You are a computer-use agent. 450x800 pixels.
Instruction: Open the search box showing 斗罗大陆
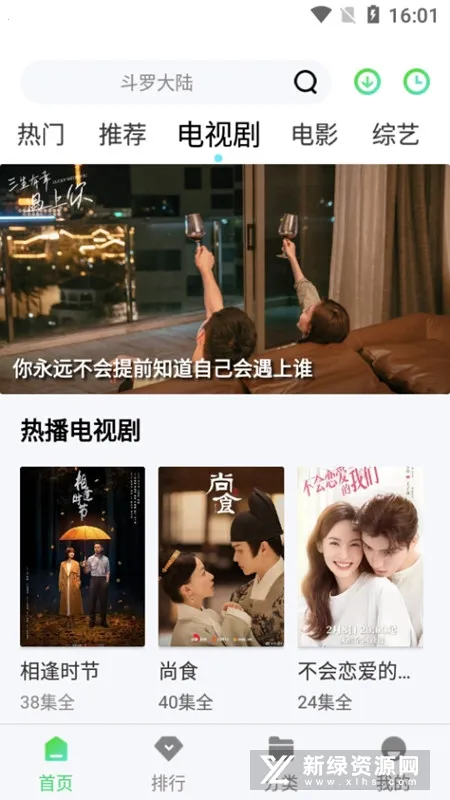[x=176, y=82]
